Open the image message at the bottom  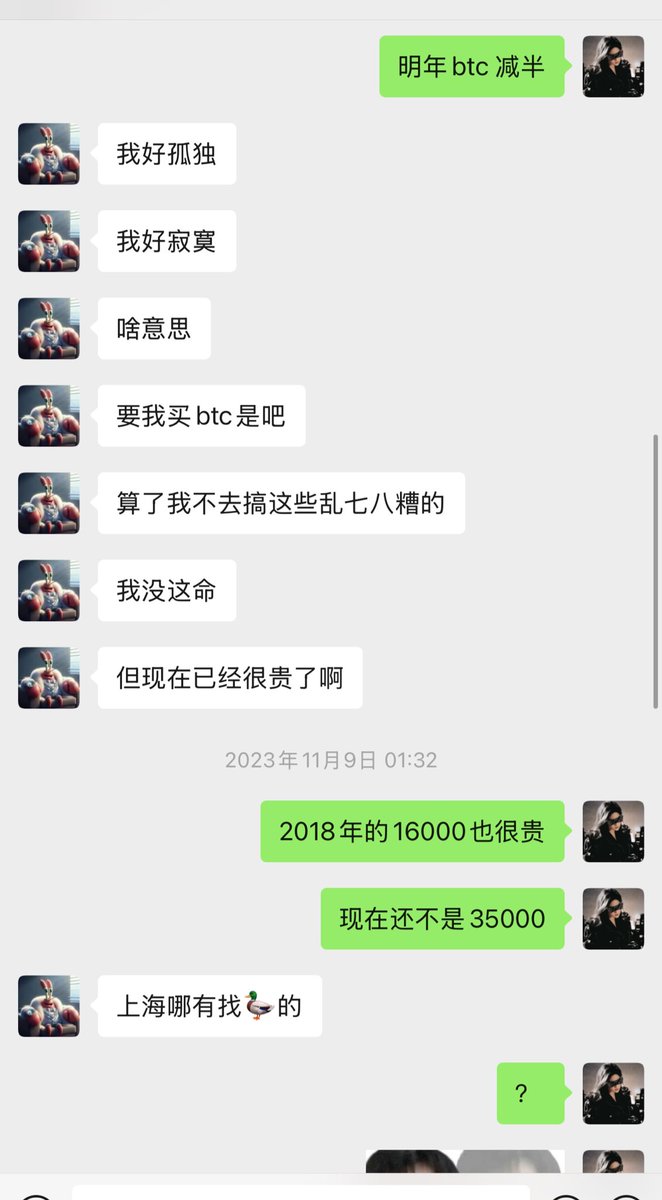coord(464,1162)
